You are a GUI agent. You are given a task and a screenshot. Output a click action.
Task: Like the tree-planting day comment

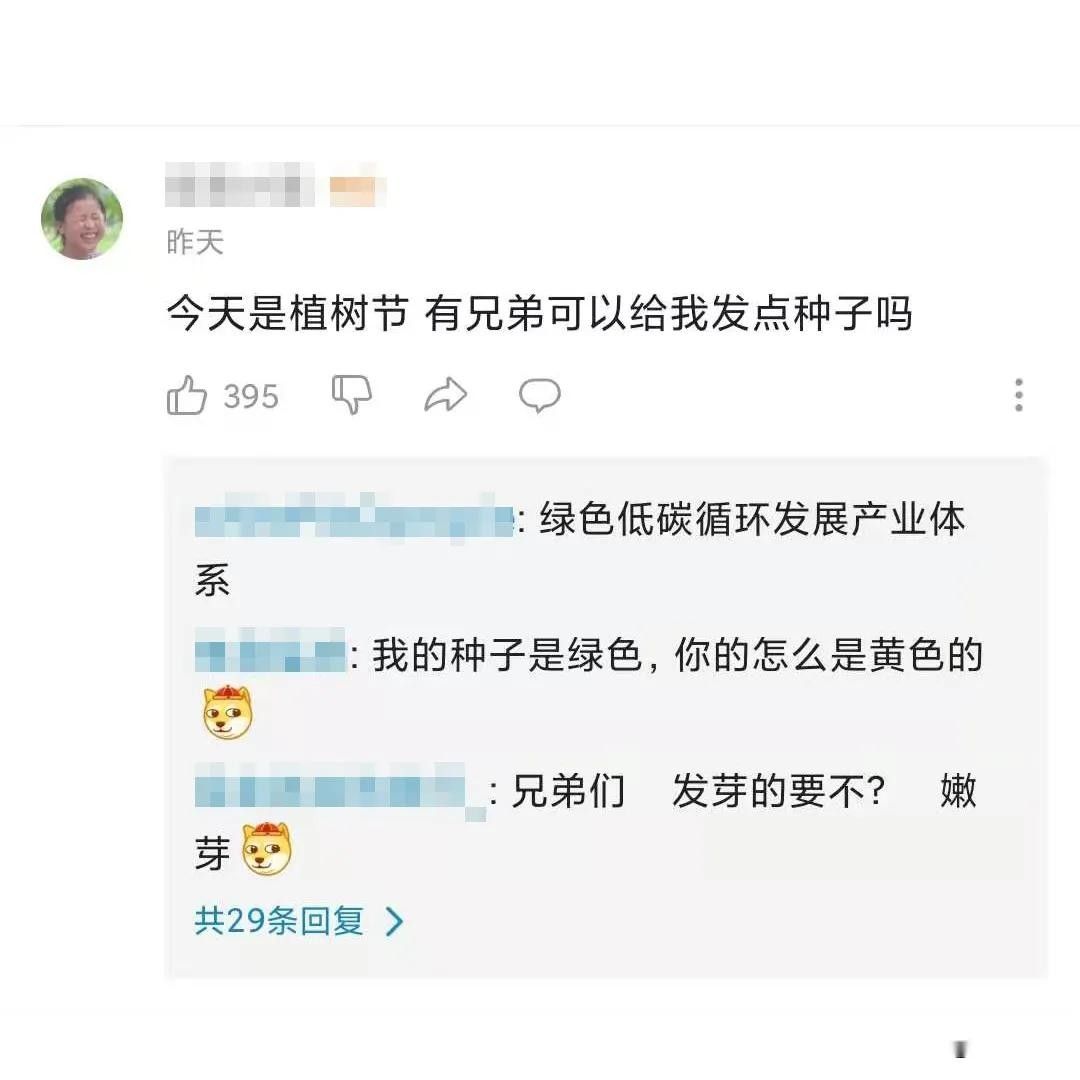[188, 396]
